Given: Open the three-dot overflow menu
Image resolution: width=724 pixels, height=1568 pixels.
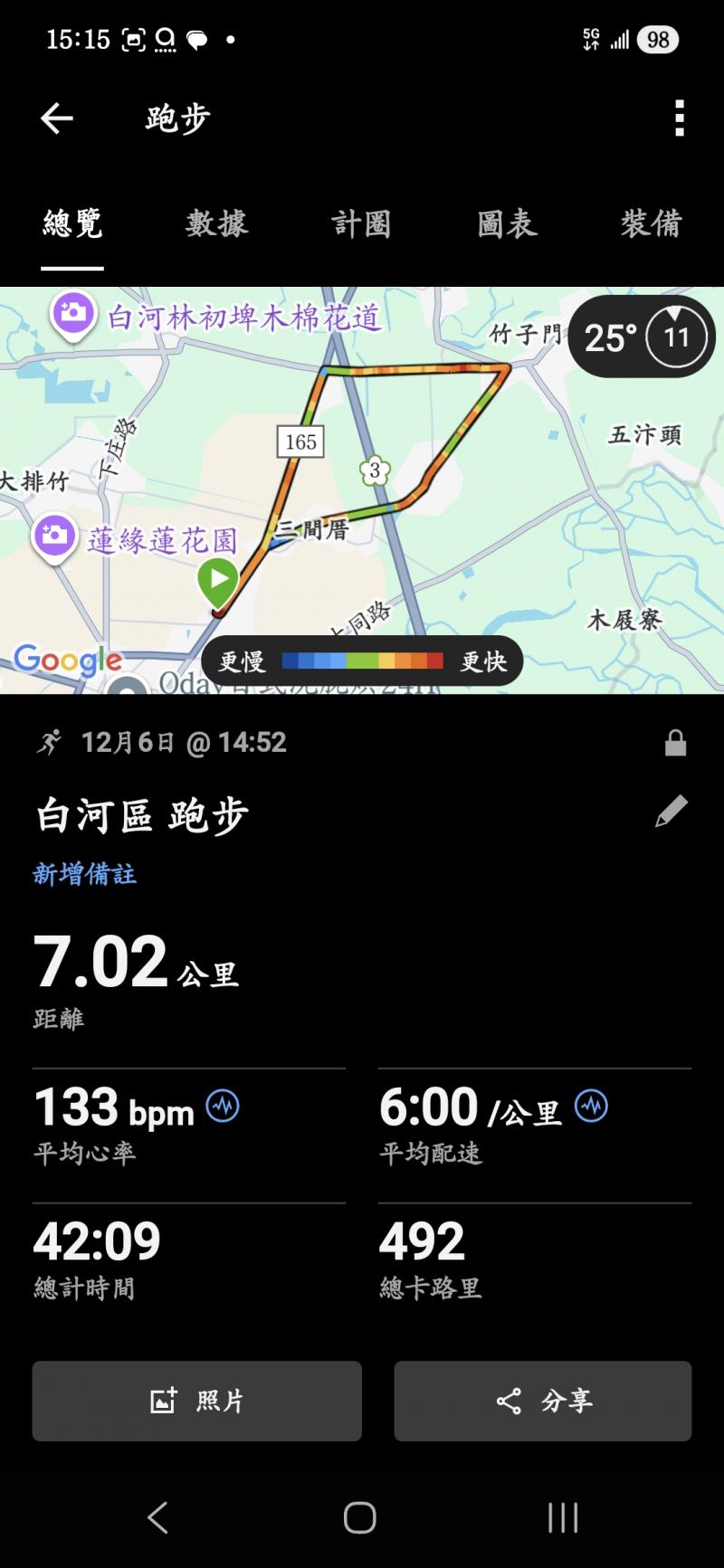Looking at the screenshot, I should [x=679, y=119].
